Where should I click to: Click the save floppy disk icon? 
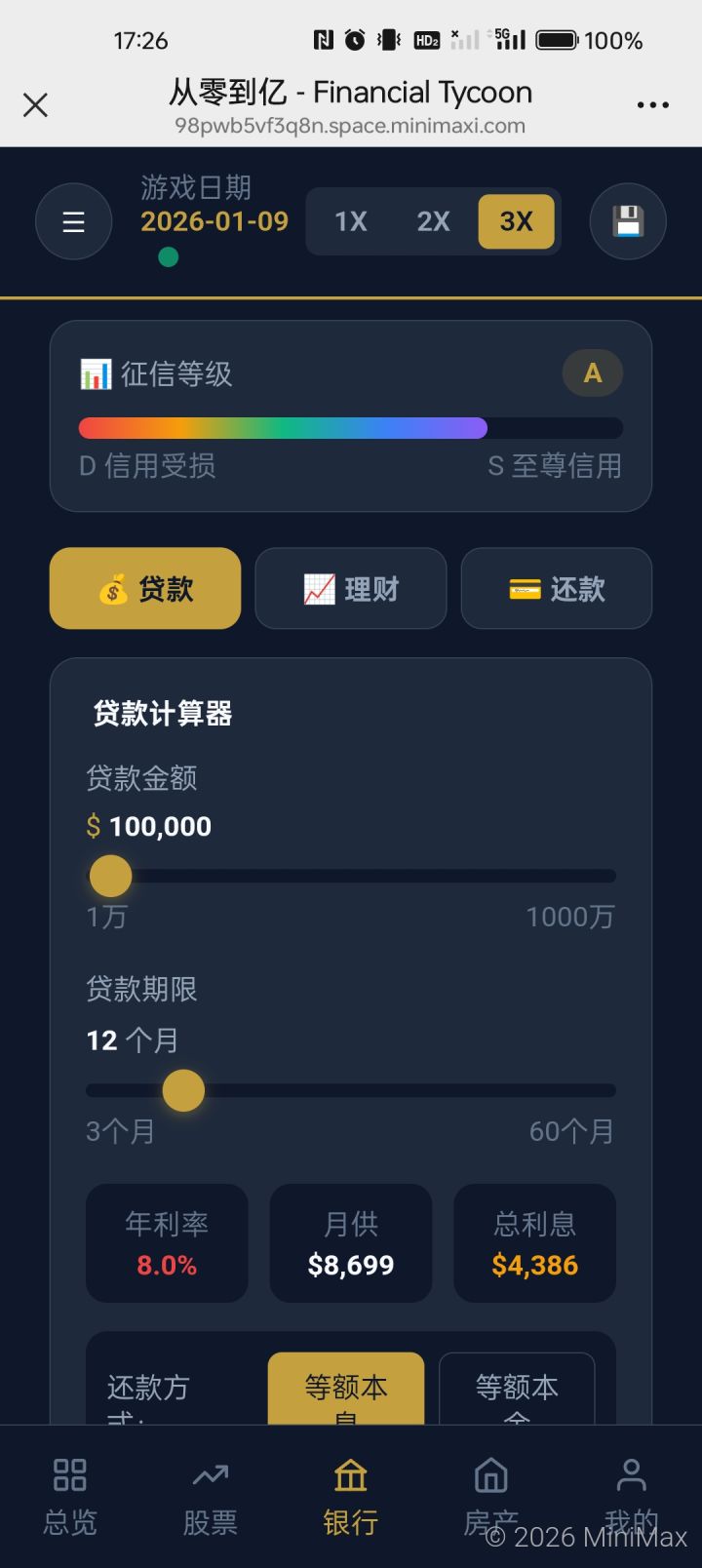pos(628,221)
